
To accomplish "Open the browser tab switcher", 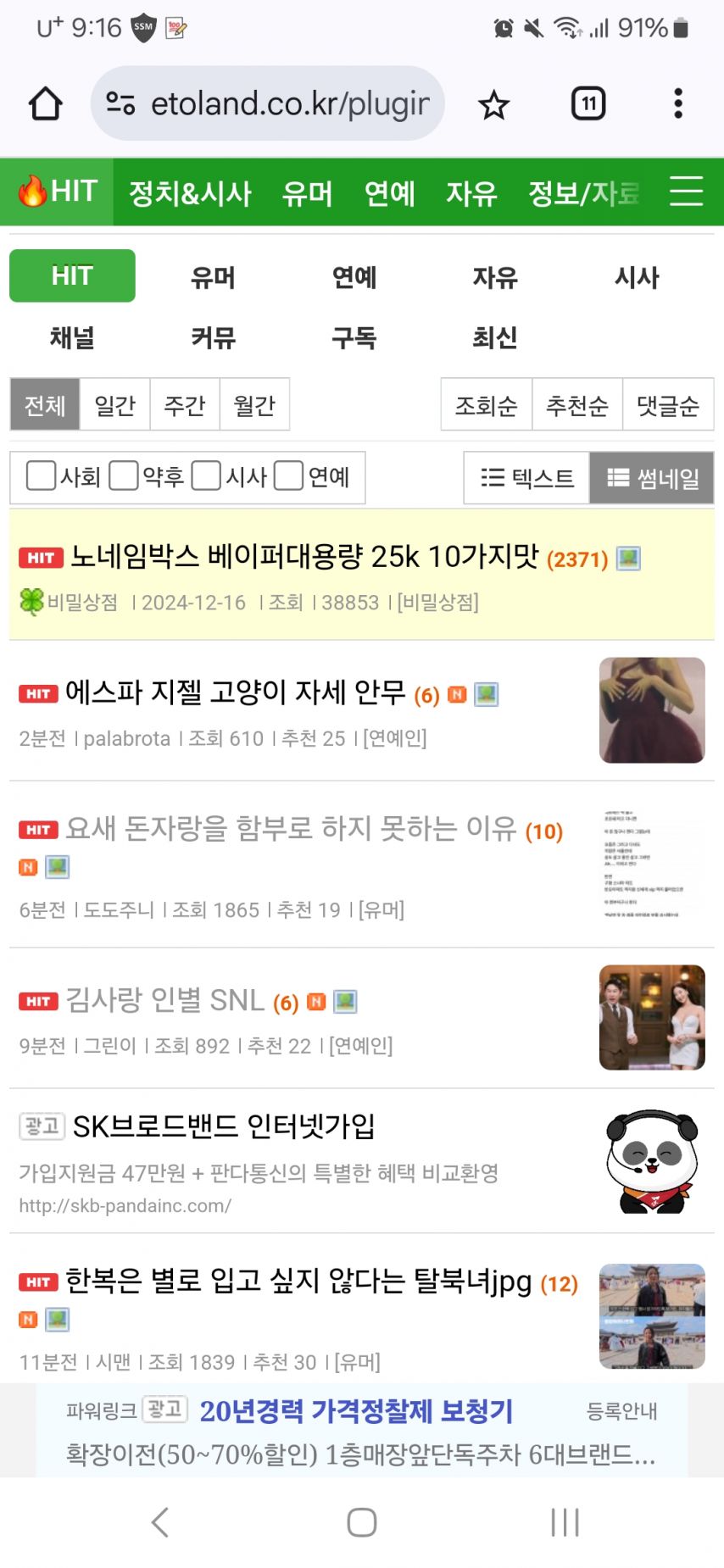I will coord(588,103).
